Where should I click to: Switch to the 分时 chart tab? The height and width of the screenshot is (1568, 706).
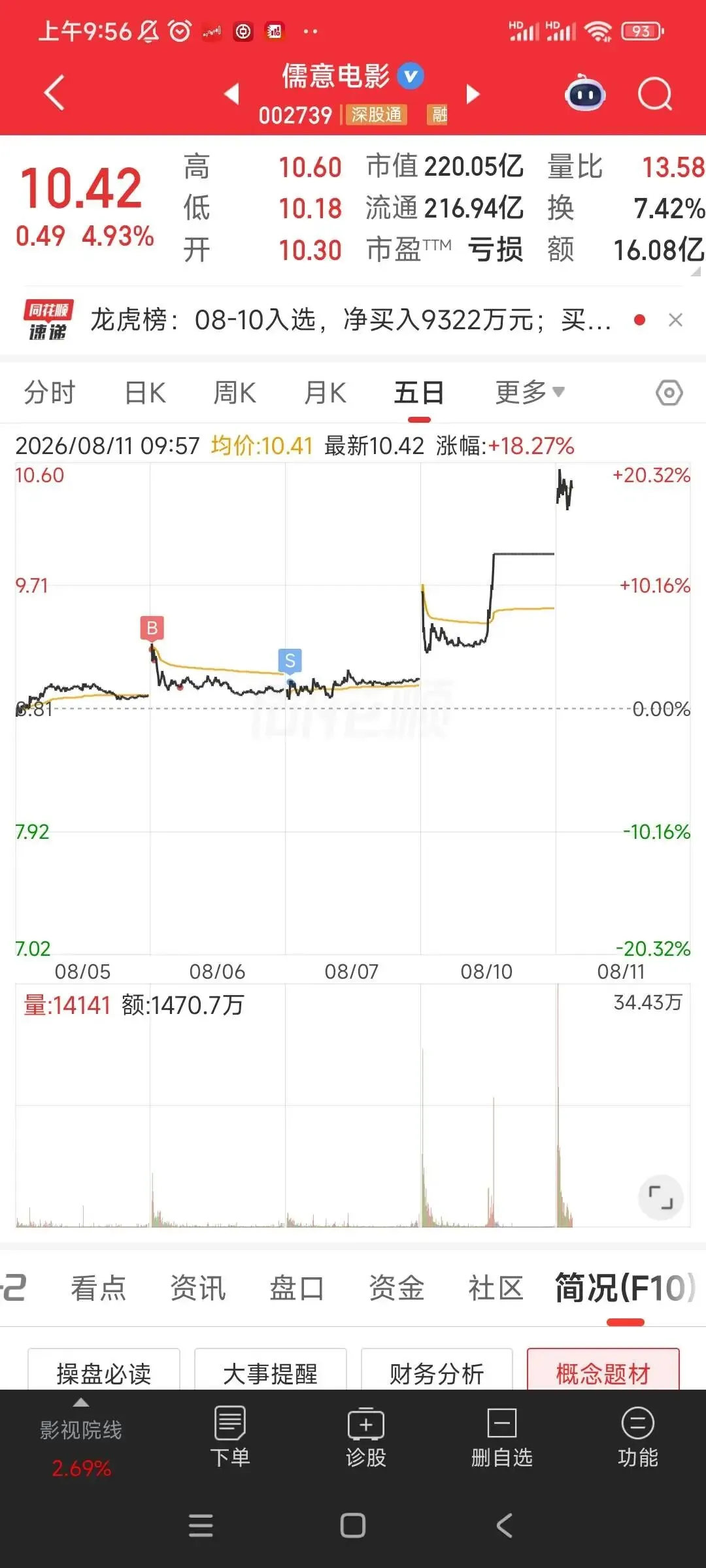point(50,393)
